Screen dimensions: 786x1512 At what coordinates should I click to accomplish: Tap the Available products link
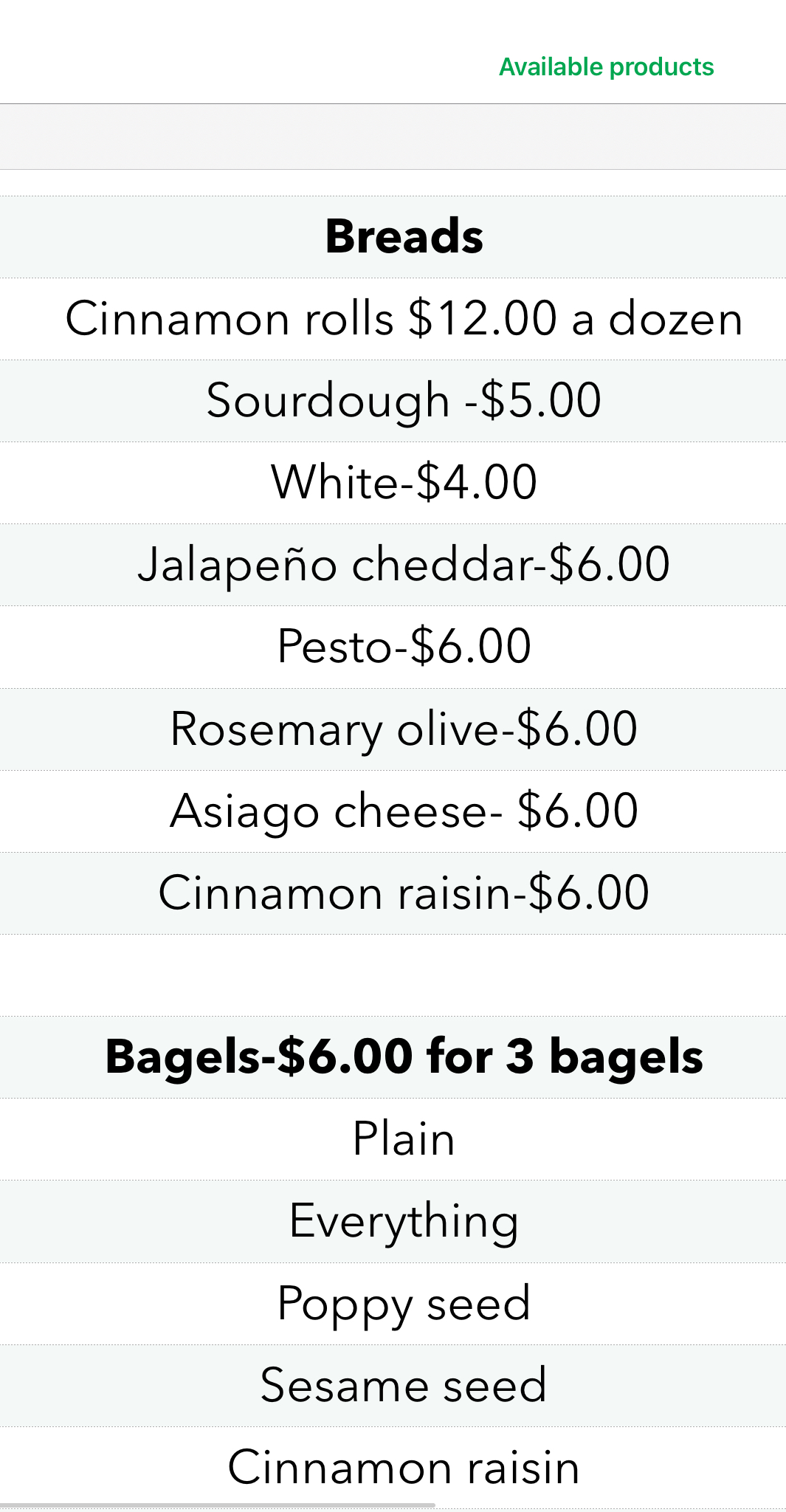607,67
